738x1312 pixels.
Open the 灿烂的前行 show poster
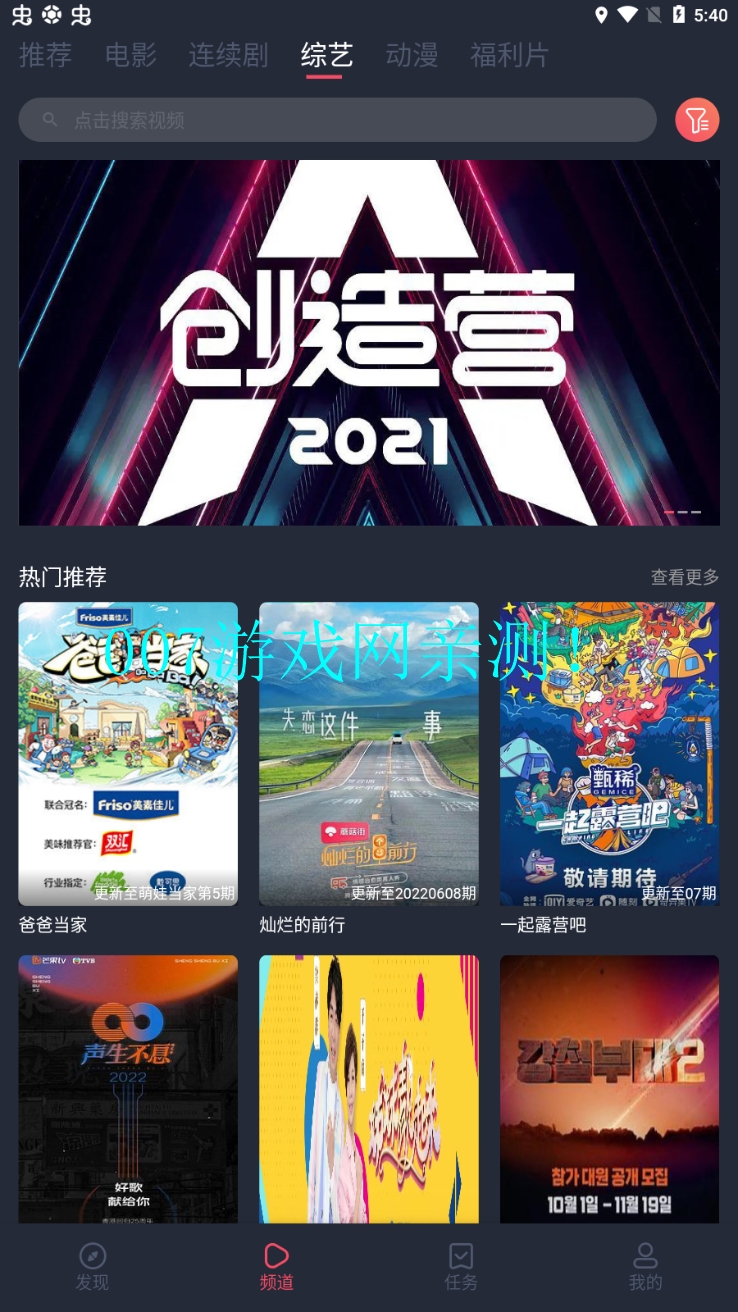(368, 753)
